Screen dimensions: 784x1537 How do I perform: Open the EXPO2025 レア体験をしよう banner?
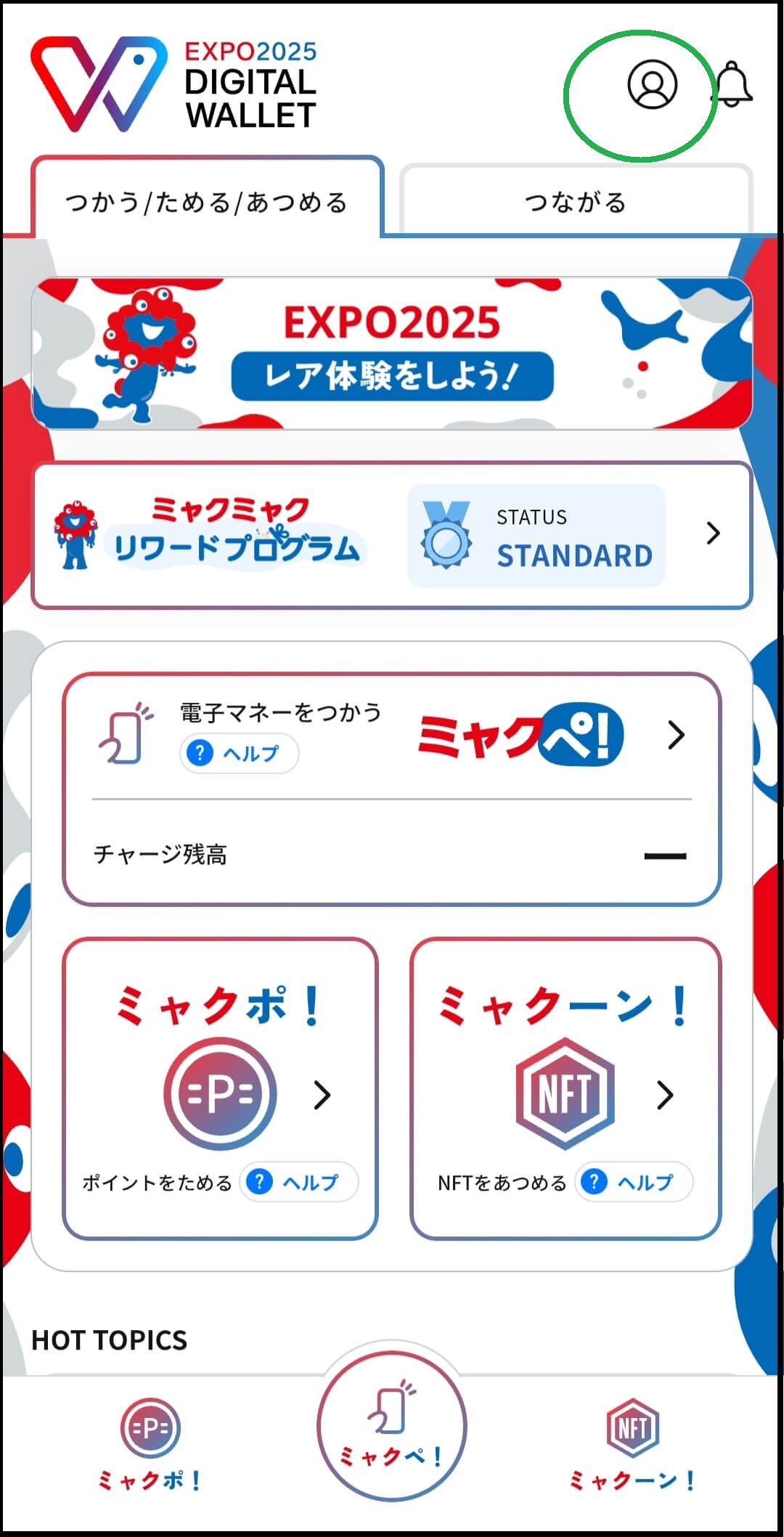[x=392, y=354]
